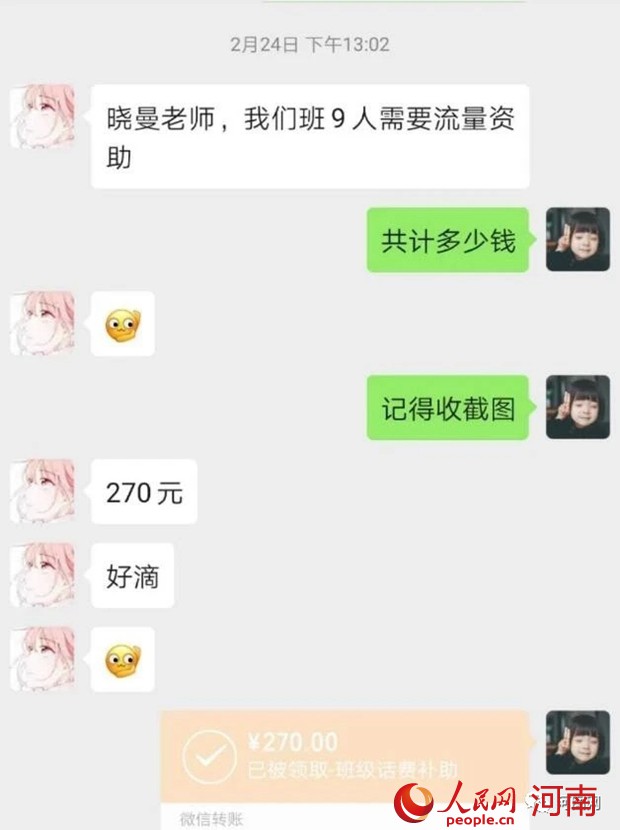Tap the avatar next to 共计多少钱
Viewport: 620px width, 830px height.
(x=578, y=239)
